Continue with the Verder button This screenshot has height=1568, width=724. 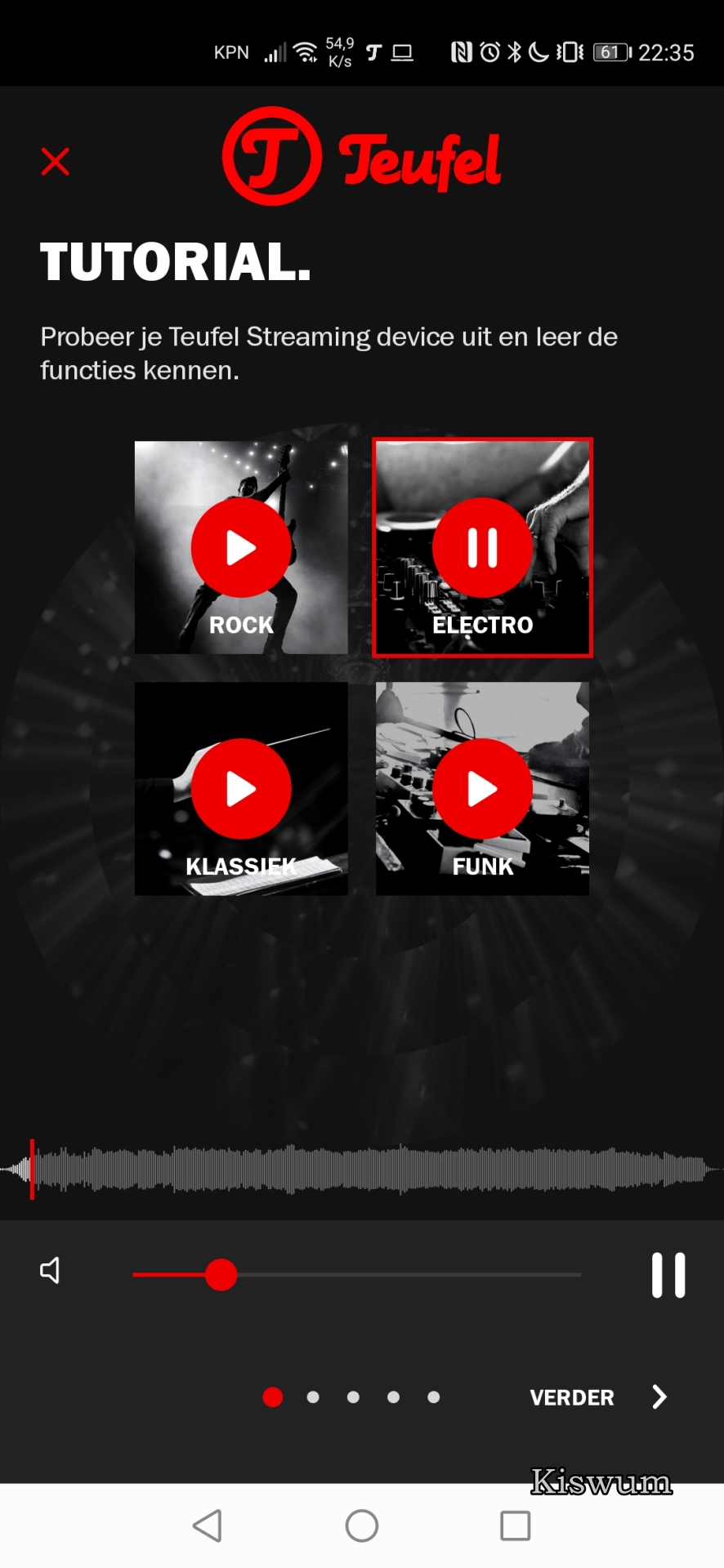(x=599, y=1397)
